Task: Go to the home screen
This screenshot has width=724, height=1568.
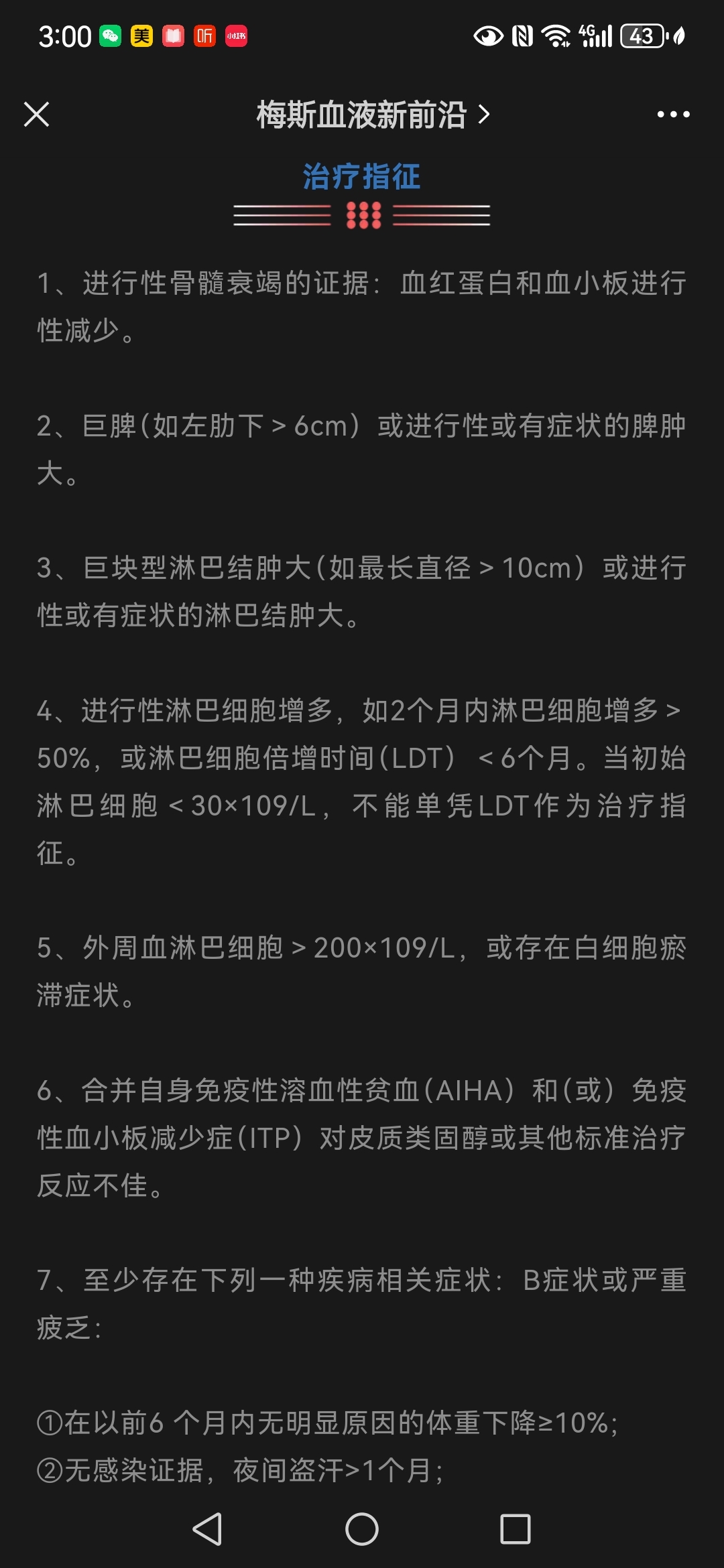Action: tap(362, 1528)
